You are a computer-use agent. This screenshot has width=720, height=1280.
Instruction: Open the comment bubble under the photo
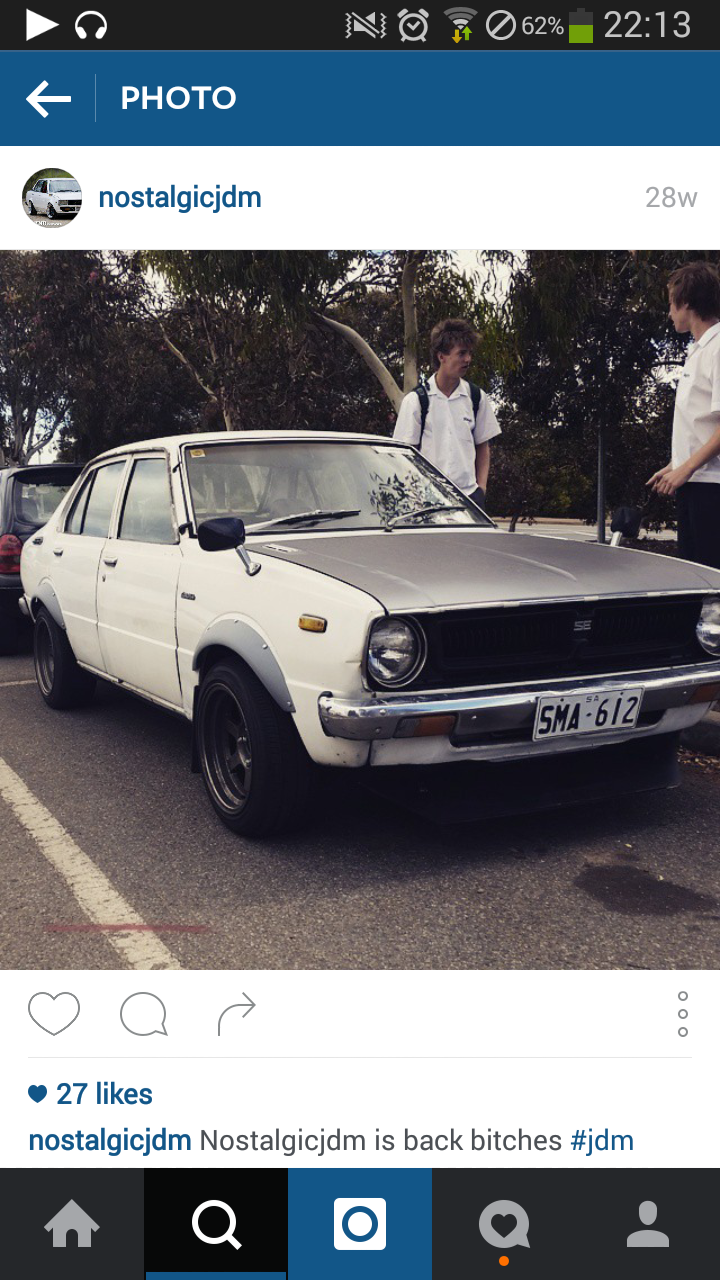click(x=143, y=1015)
